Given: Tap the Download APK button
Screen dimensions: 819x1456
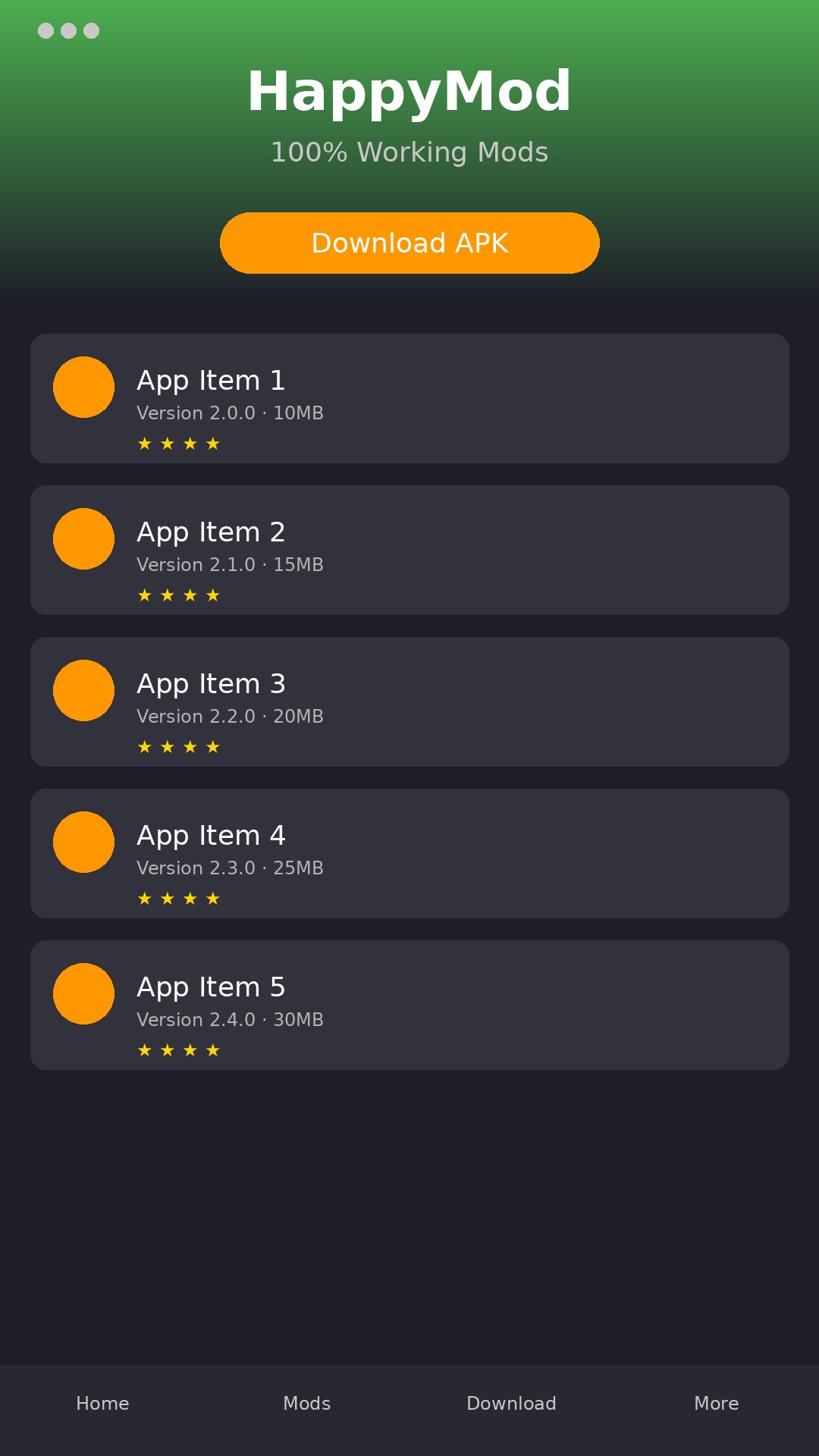Looking at the screenshot, I should 409,243.
